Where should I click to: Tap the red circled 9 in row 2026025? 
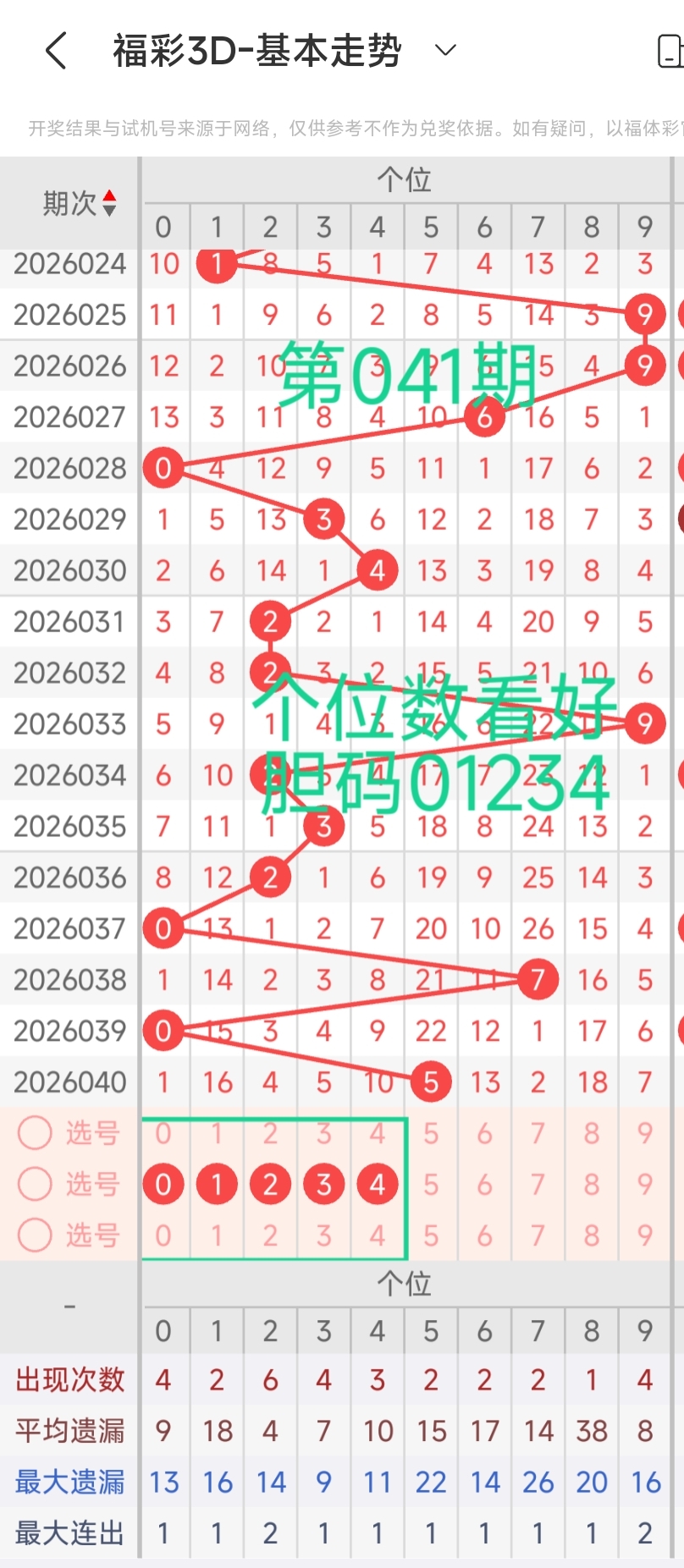(x=644, y=314)
